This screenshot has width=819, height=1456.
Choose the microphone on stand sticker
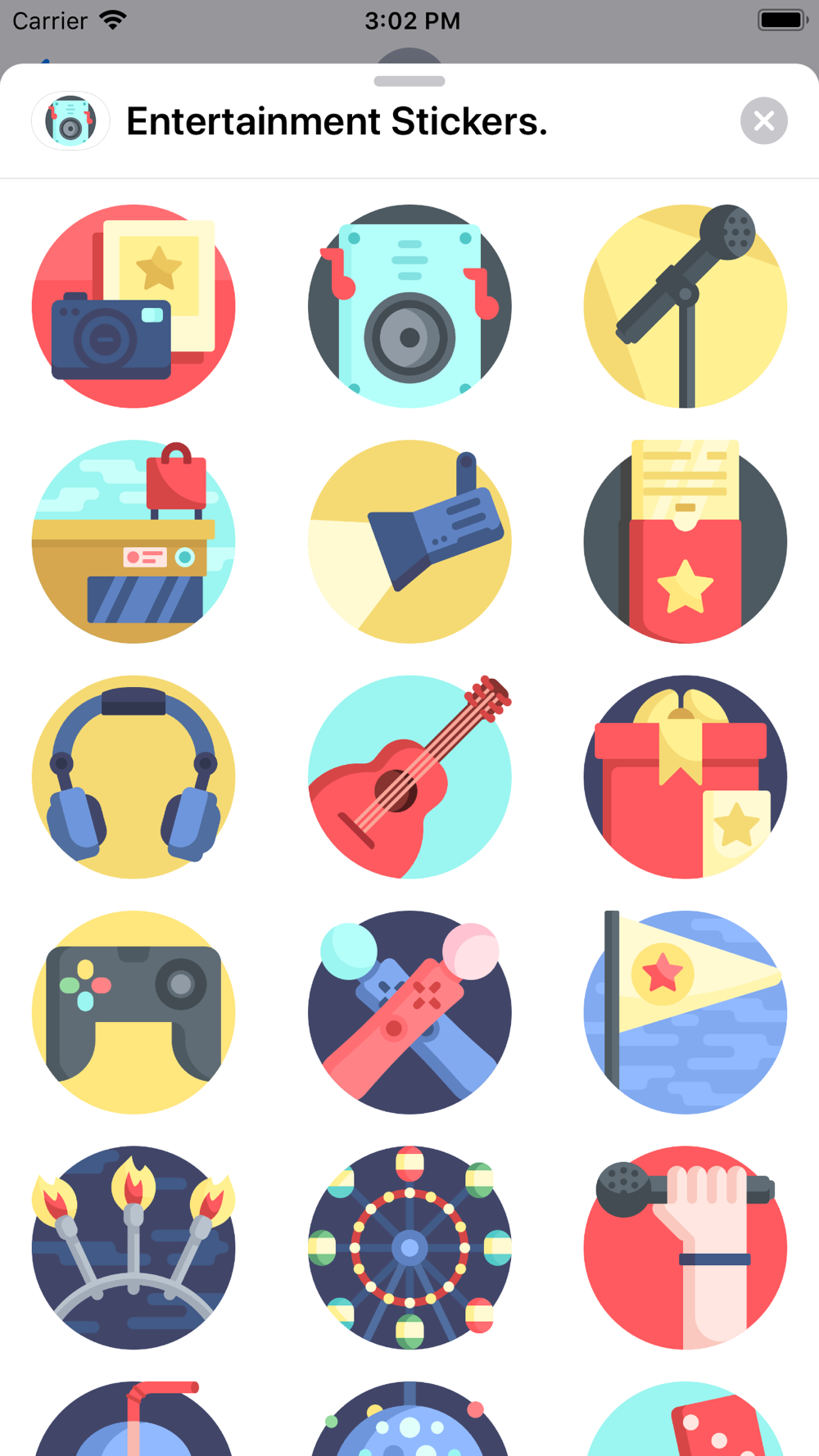(x=686, y=306)
